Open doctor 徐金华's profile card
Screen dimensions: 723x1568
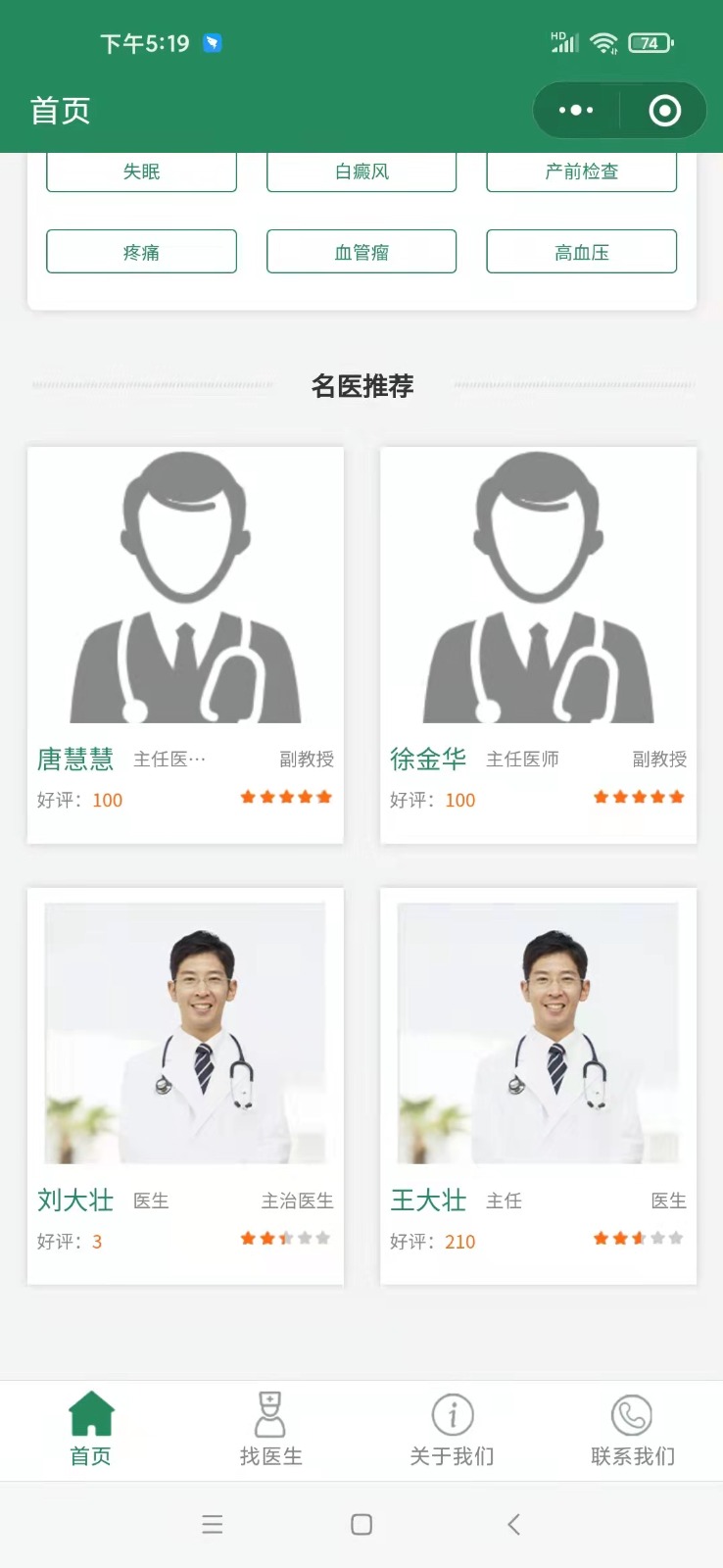538,645
